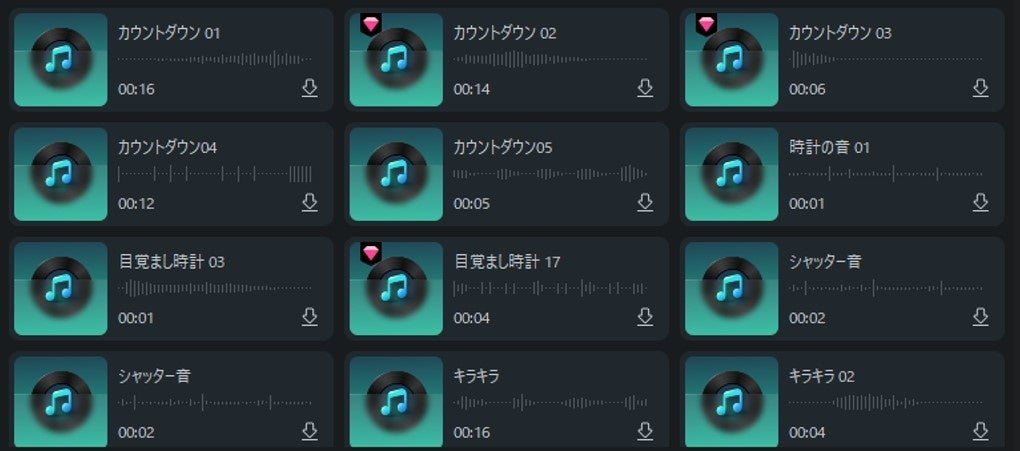Preview the 目覚まし時計 03 sound thumbnail
Screen dimensions: 1020x451
pyautogui.click(x=60, y=288)
